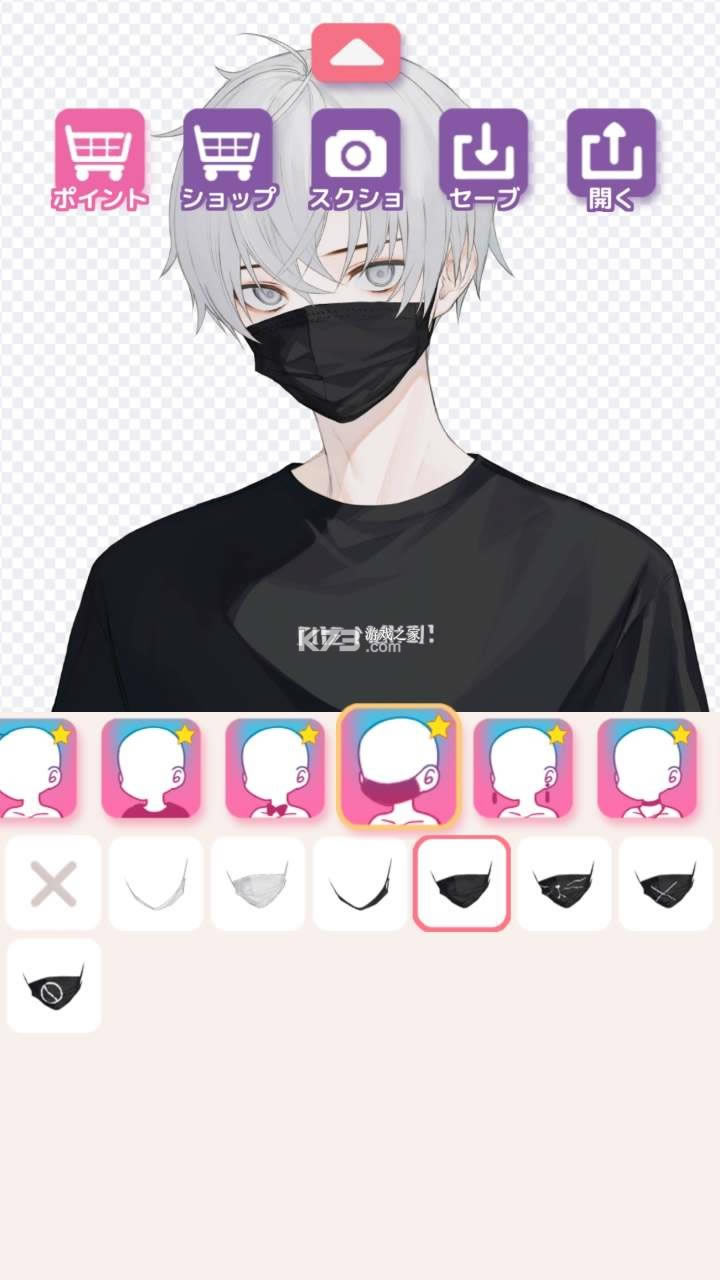Collapse the top menu with the up arrow
720x1280 pixels.
[356, 53]
